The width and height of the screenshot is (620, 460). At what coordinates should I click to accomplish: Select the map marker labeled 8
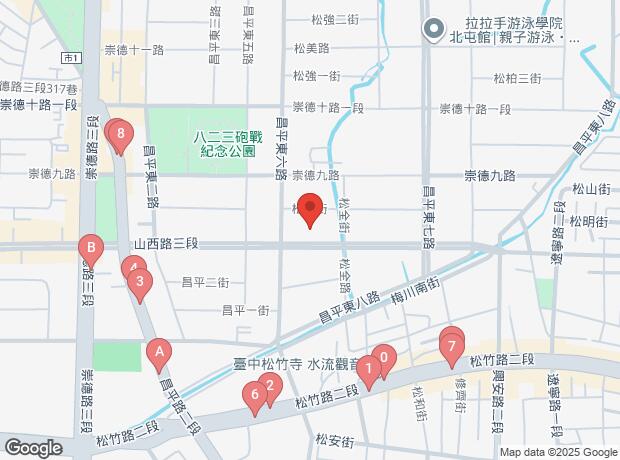point(121,133)
